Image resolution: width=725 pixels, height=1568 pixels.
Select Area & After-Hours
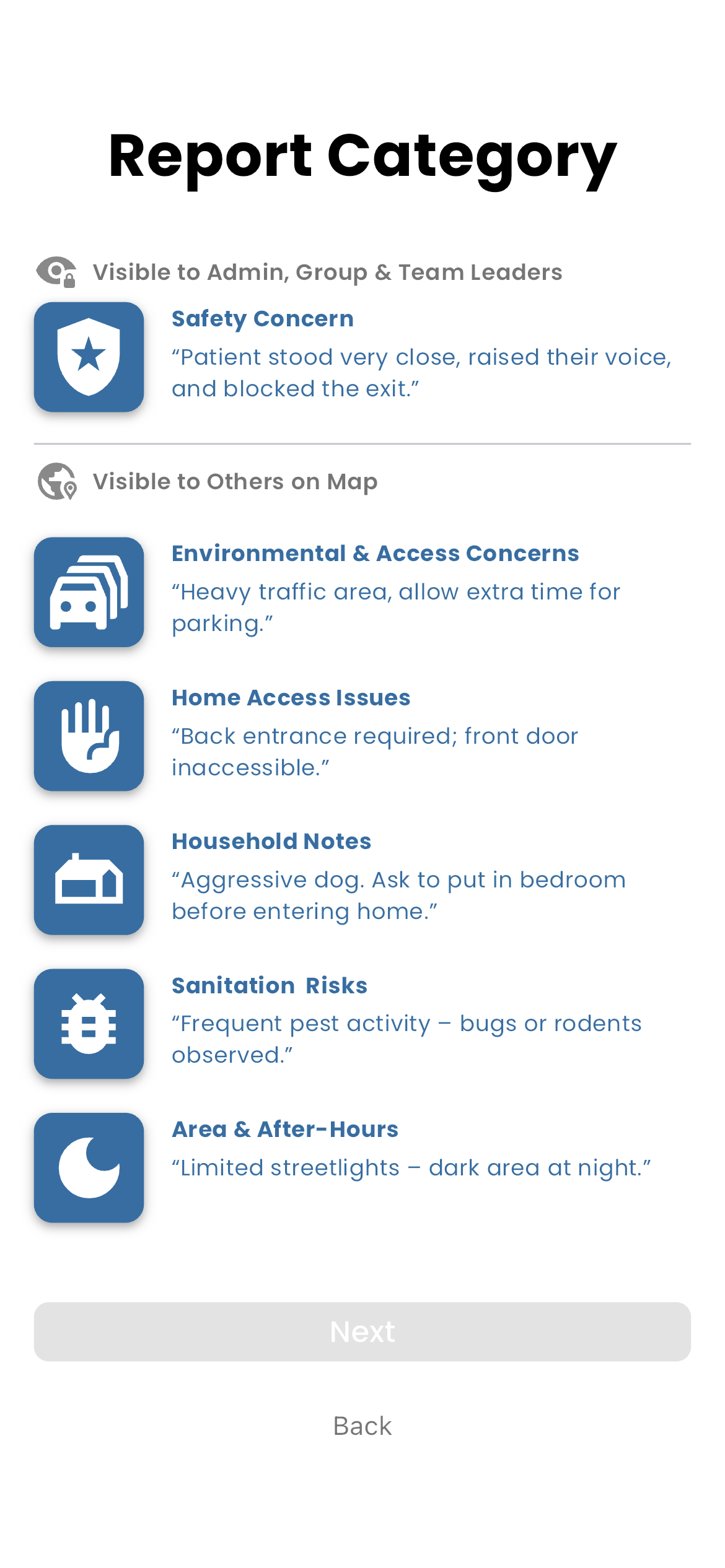click(362, 1167)
